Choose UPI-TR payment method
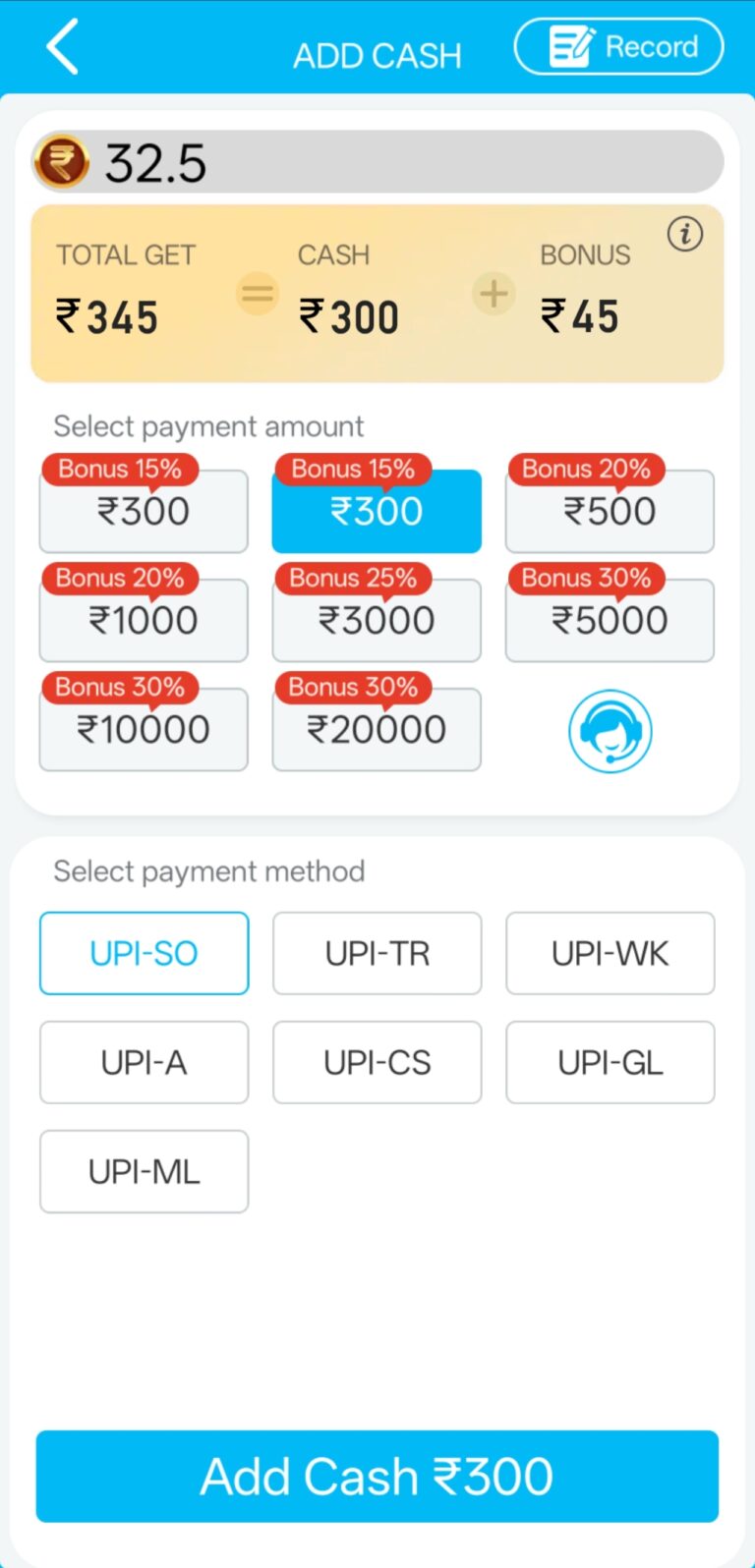This screenshot has height=1568, width=755. pos(377,953)
